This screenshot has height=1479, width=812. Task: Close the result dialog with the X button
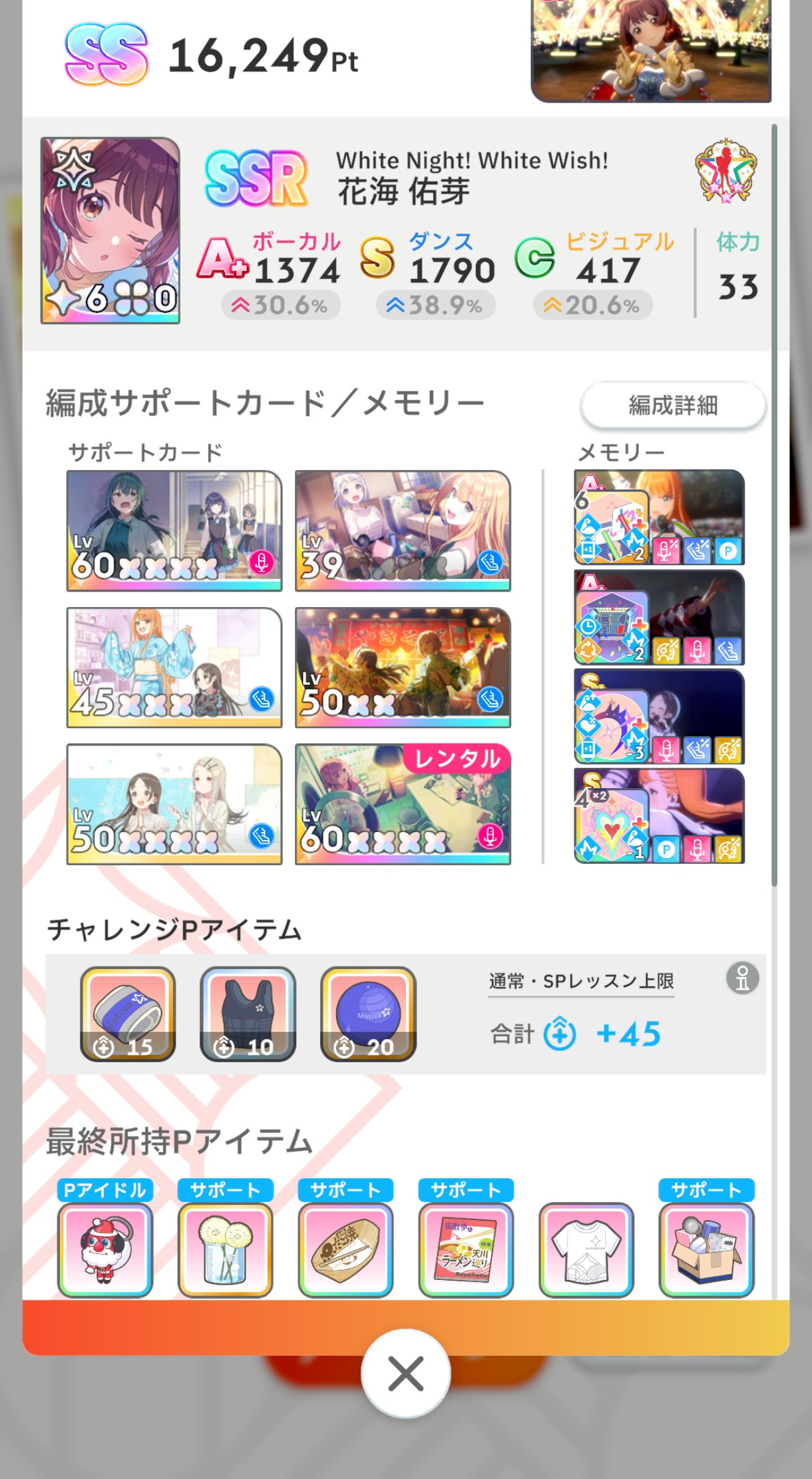tap(405, 1374)
